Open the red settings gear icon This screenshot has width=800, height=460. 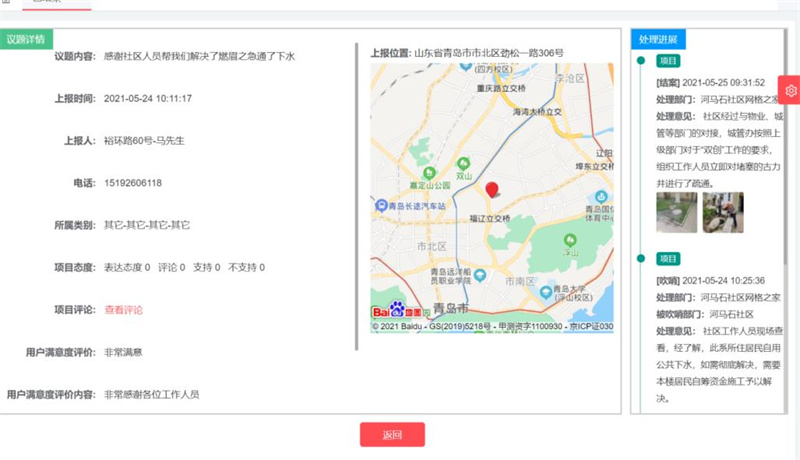point(791,91)
